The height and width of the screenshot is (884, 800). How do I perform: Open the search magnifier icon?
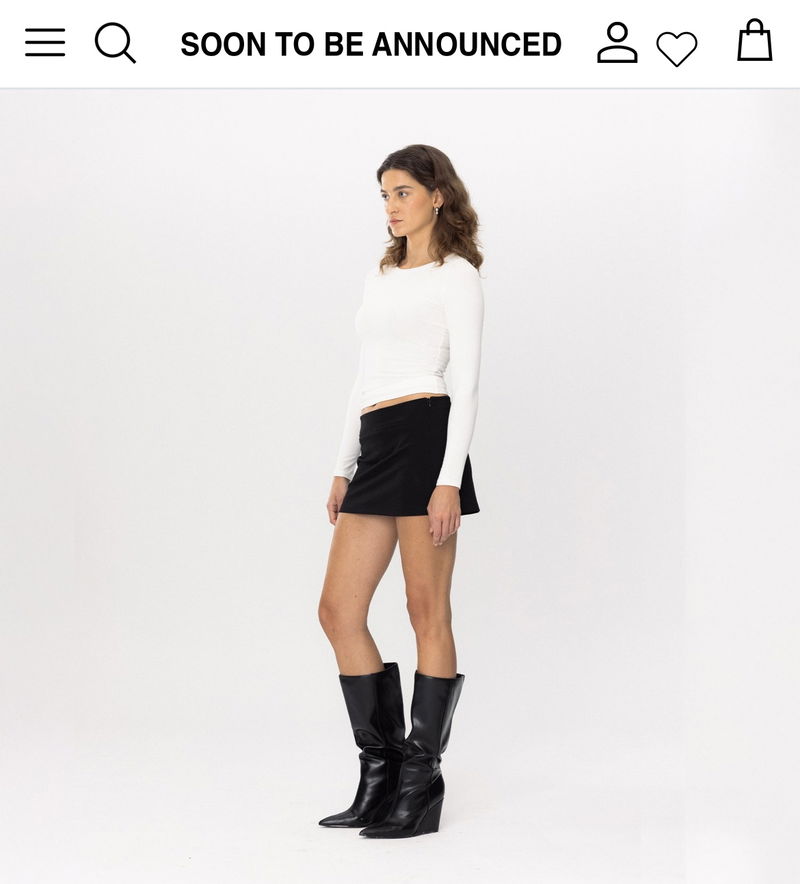click(x=115, y=43)
